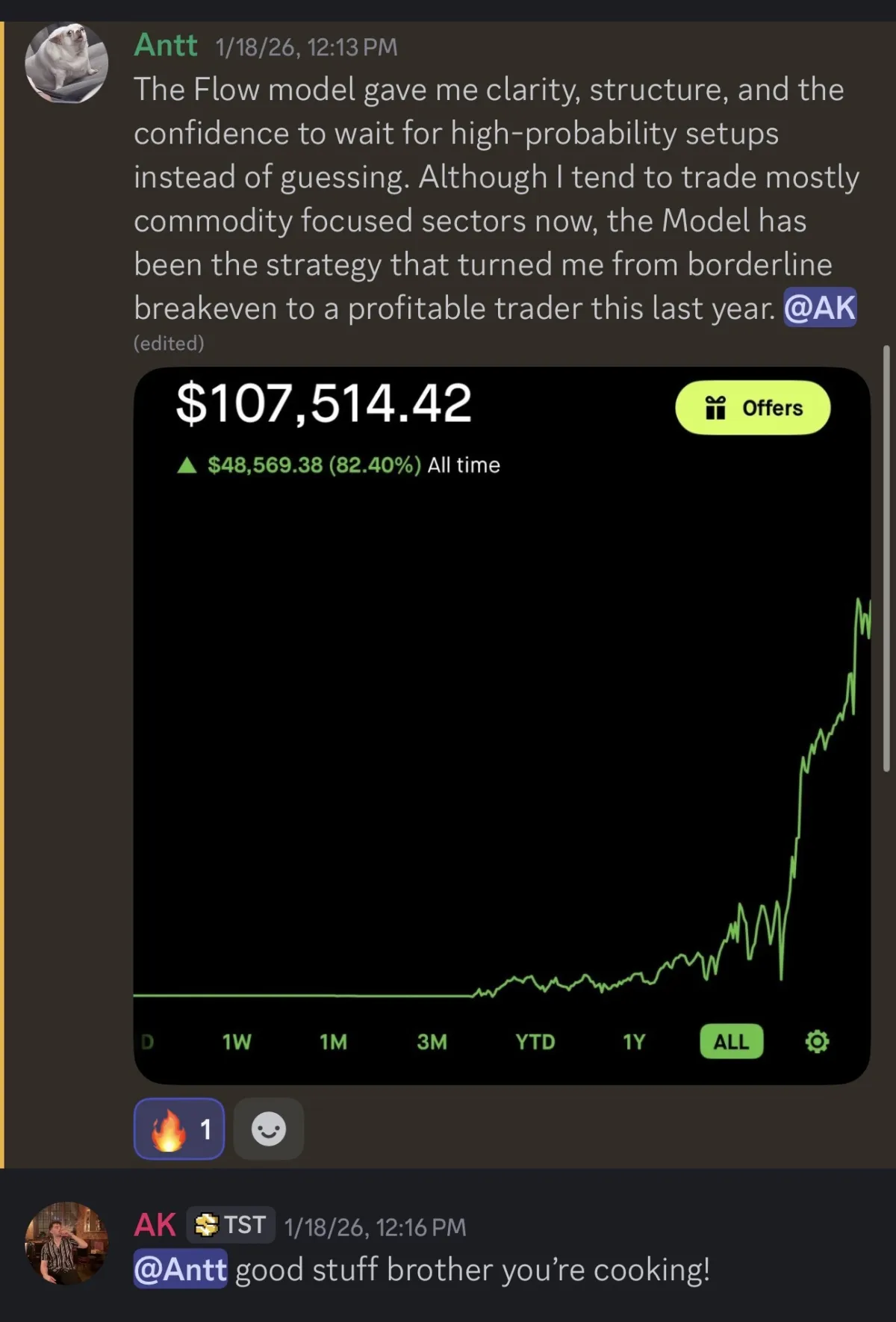This screenshot has height=1322, width=896.
Task: Open Antt's profile picture
Action: [x=66, y=63]
